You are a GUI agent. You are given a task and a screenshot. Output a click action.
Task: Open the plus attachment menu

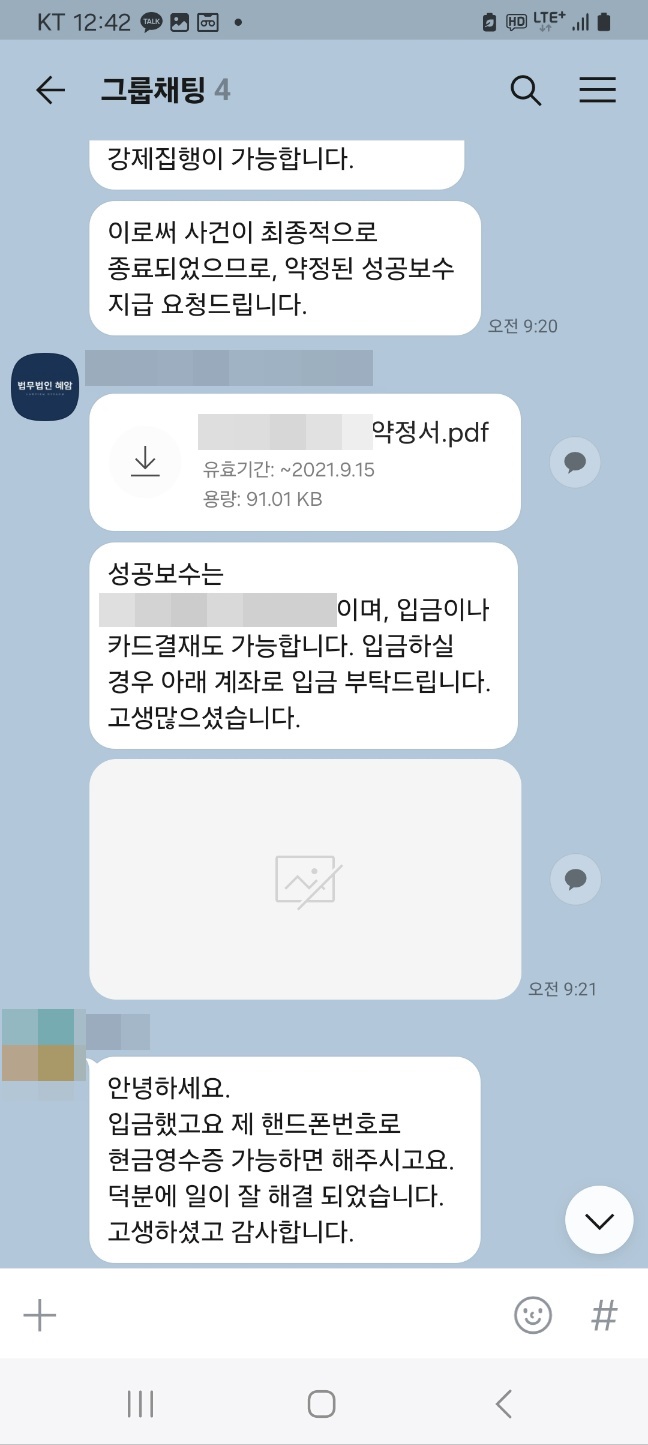(40, 1315)
